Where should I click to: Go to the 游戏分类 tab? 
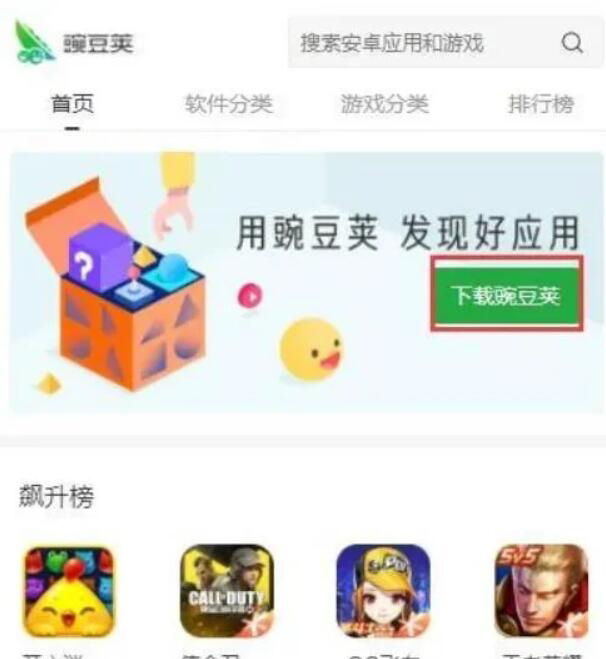384,103
